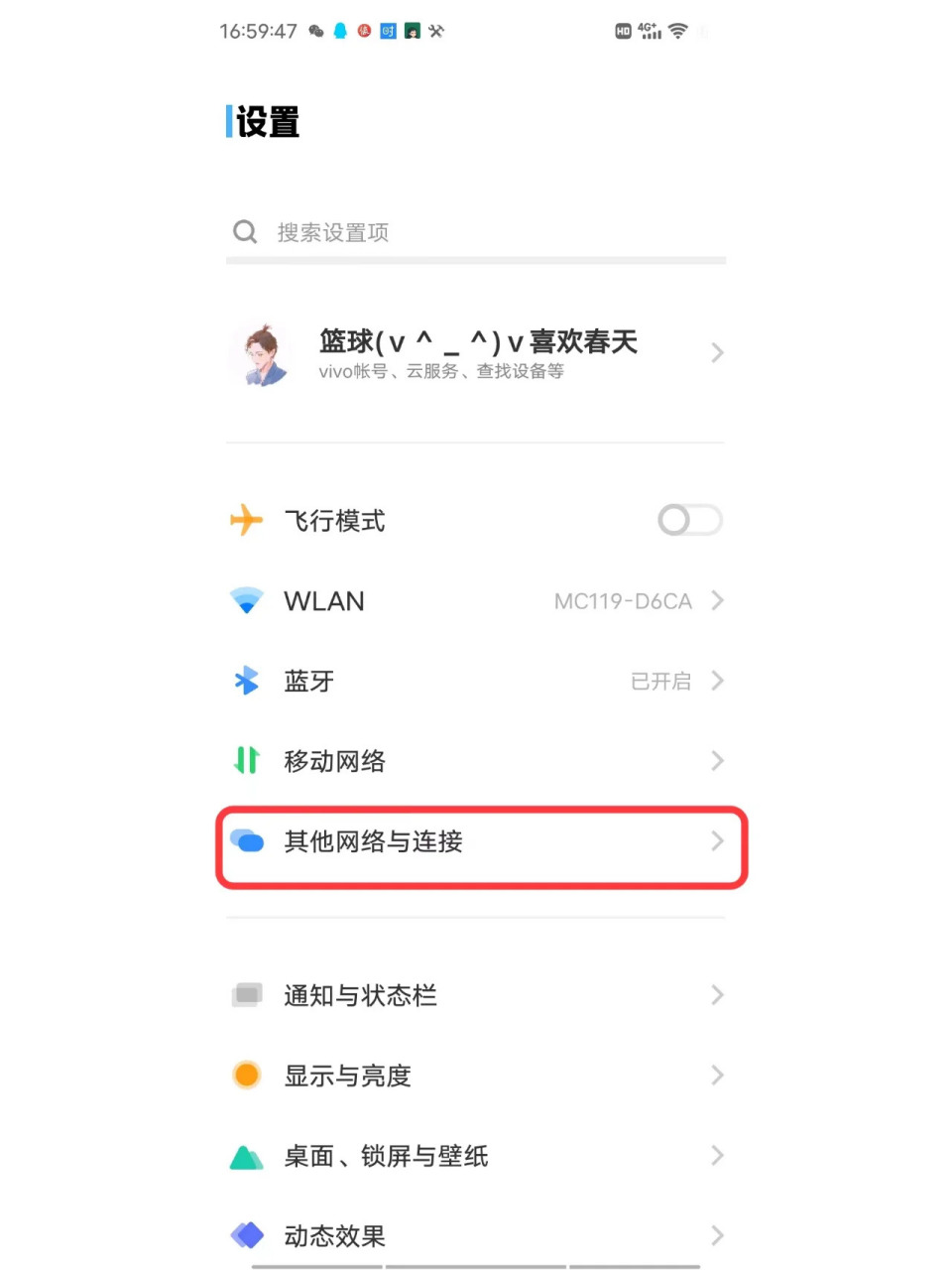The image size is (952, 1270).
Task: Open the vivo account profile row
Action: coord(476,353)
